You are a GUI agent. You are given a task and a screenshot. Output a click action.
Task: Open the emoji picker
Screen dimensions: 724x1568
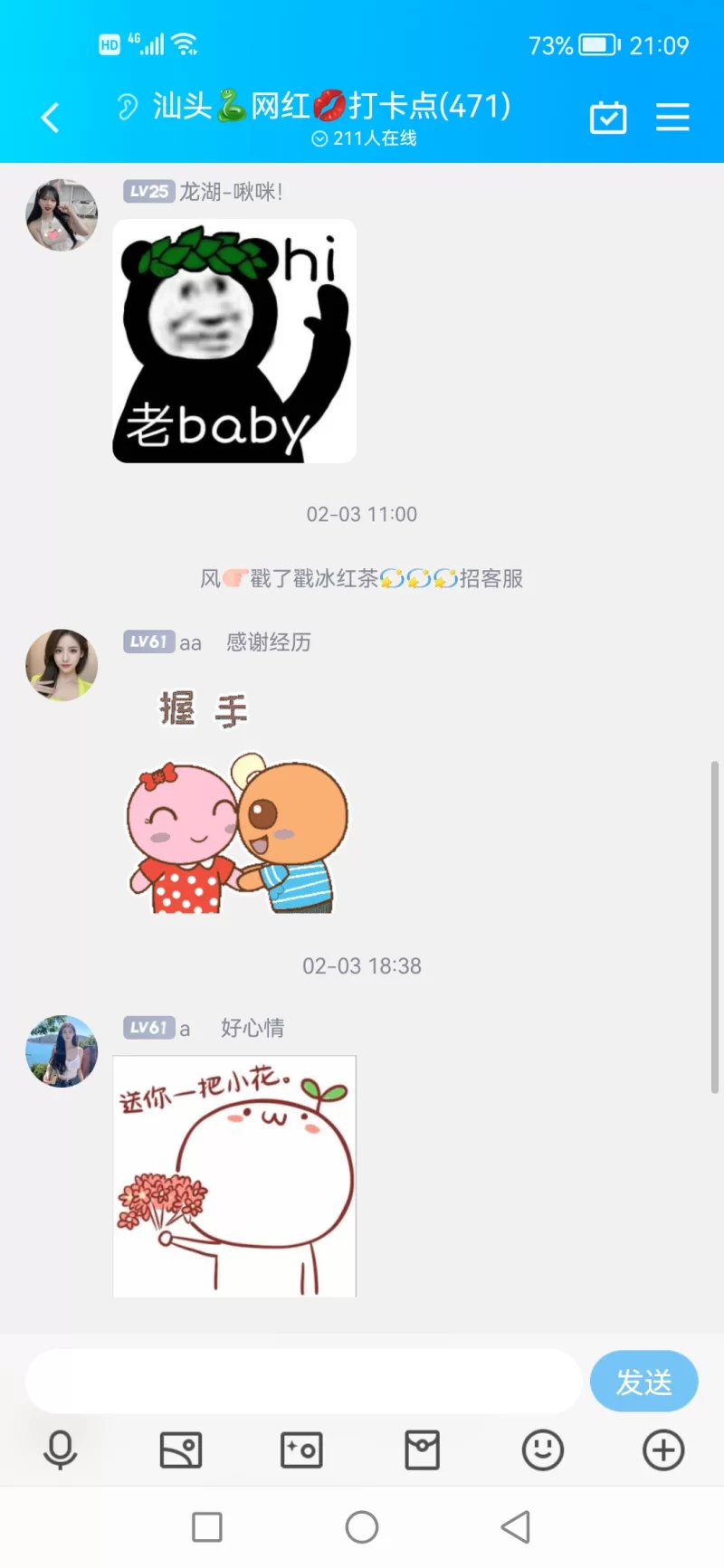[x=543, y=1450]
